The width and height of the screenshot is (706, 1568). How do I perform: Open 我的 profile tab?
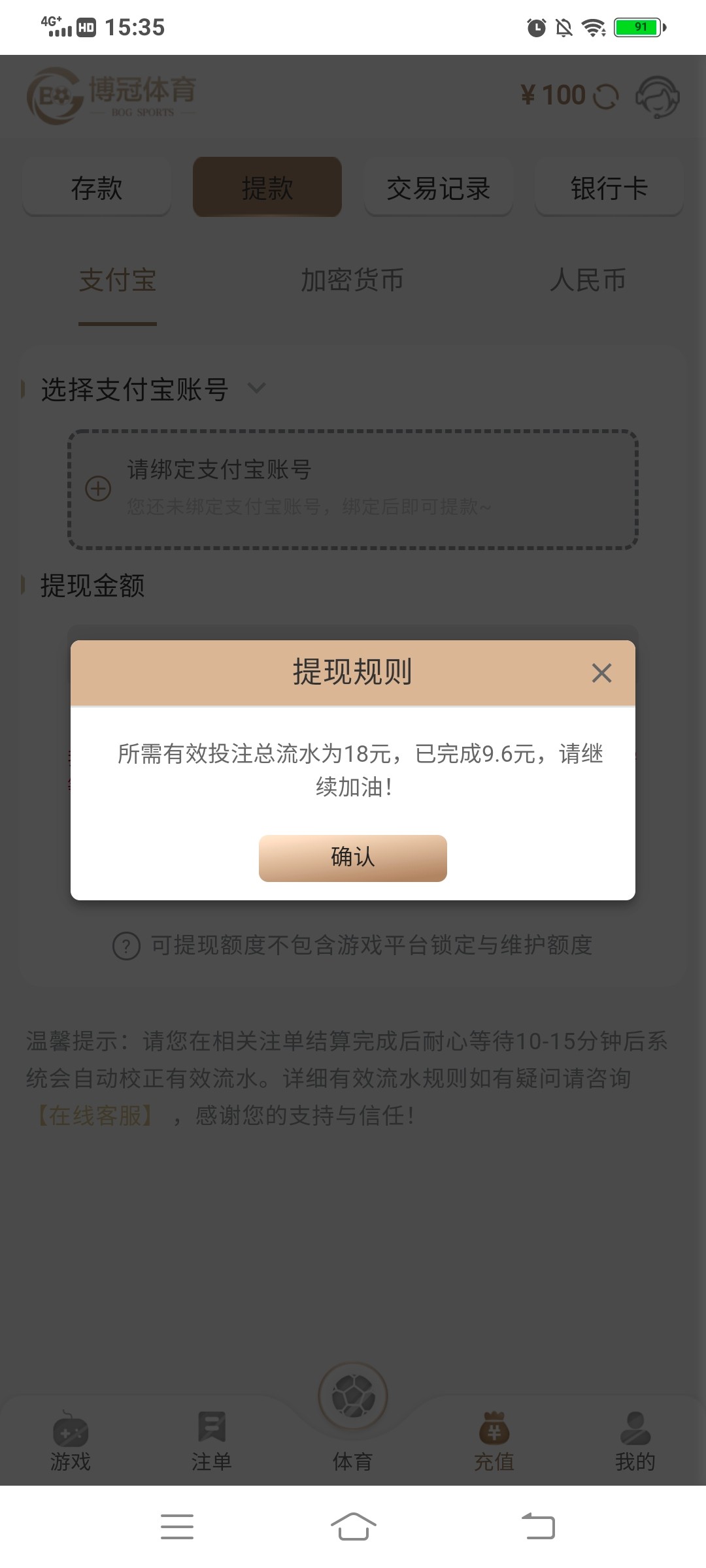[x=635, y=1443]
